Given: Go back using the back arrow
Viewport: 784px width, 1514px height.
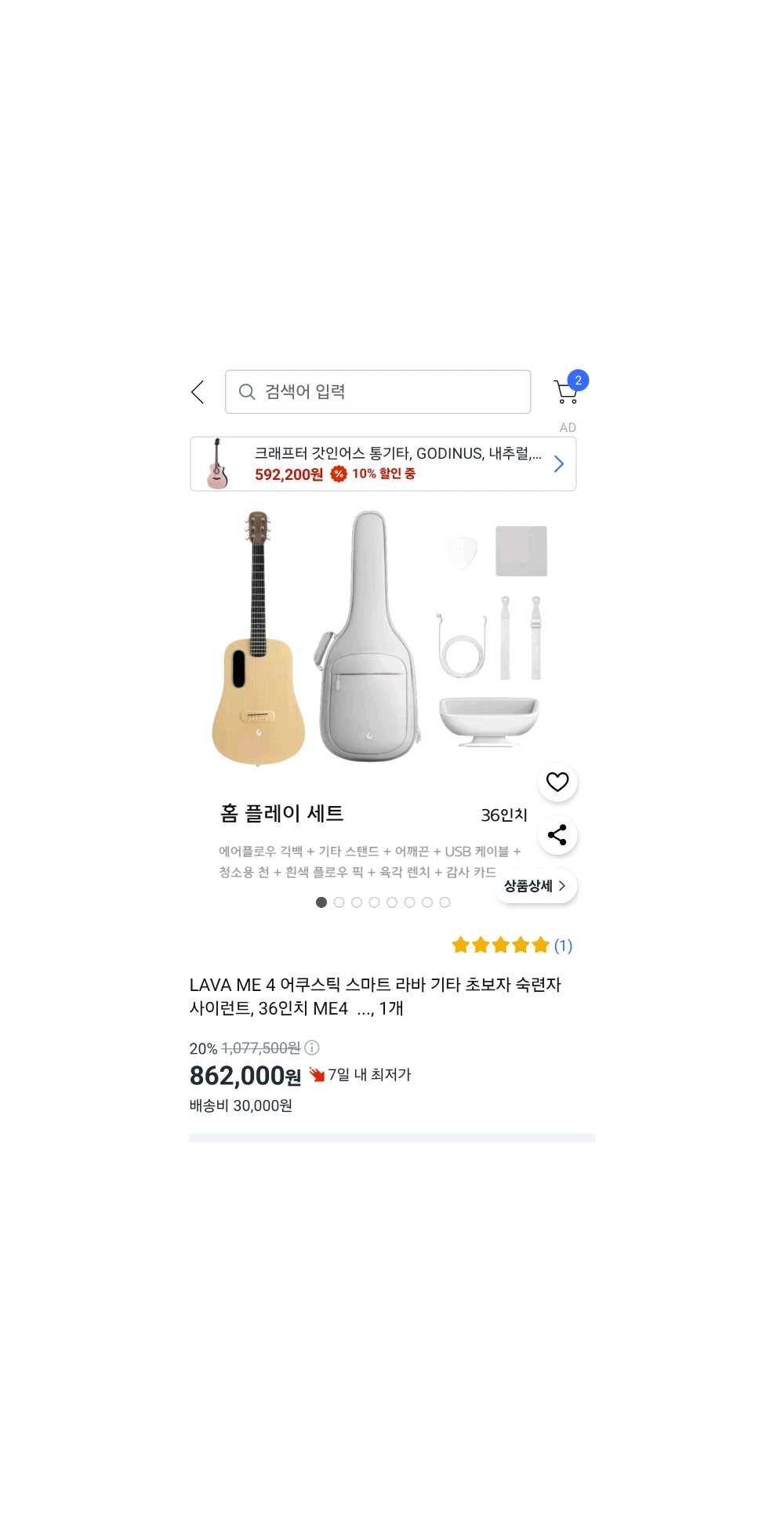Looking at the screenshot, I should (x=198, y=392).
